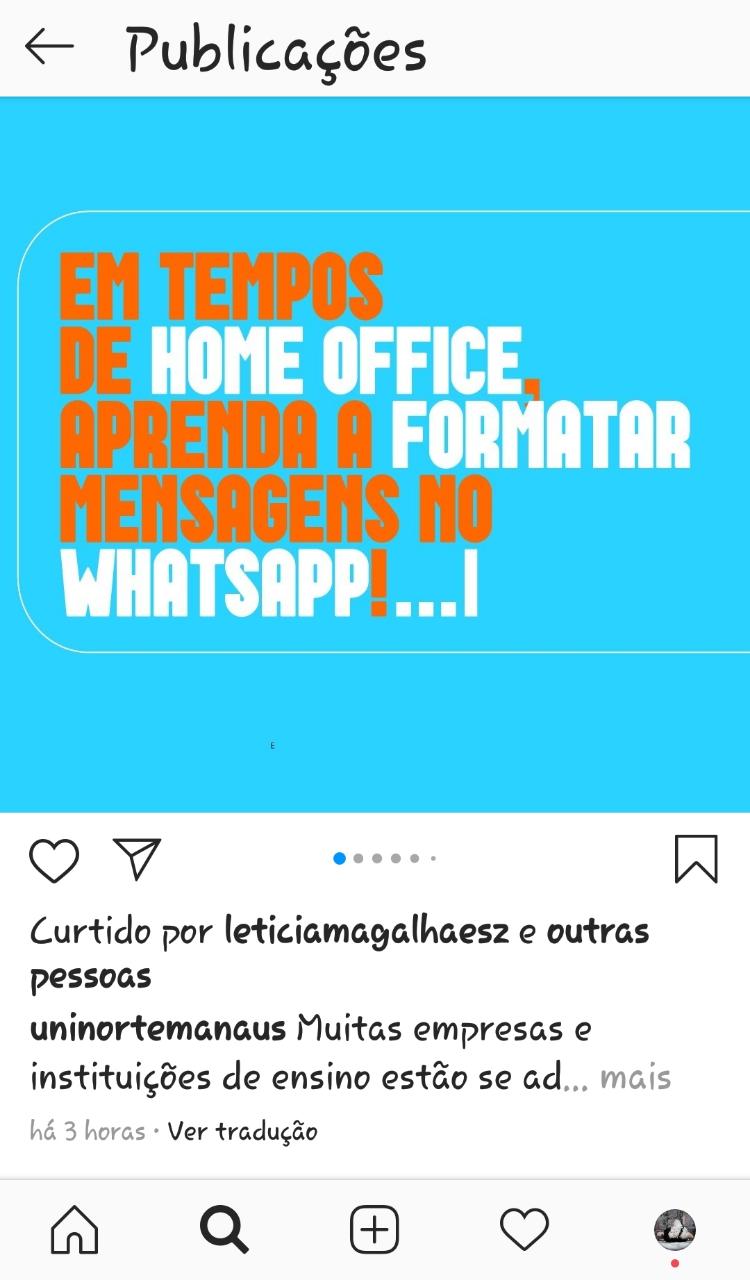Go to my profile tab
The image size is (750, 1280).
tap(674, 1229)
